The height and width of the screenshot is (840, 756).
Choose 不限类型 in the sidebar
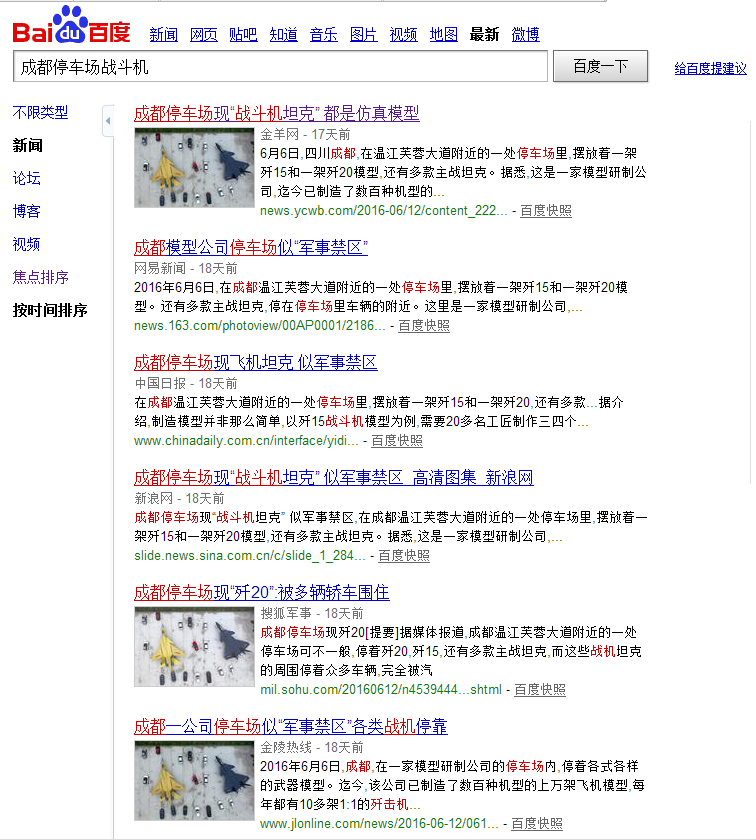click(41, 113)
